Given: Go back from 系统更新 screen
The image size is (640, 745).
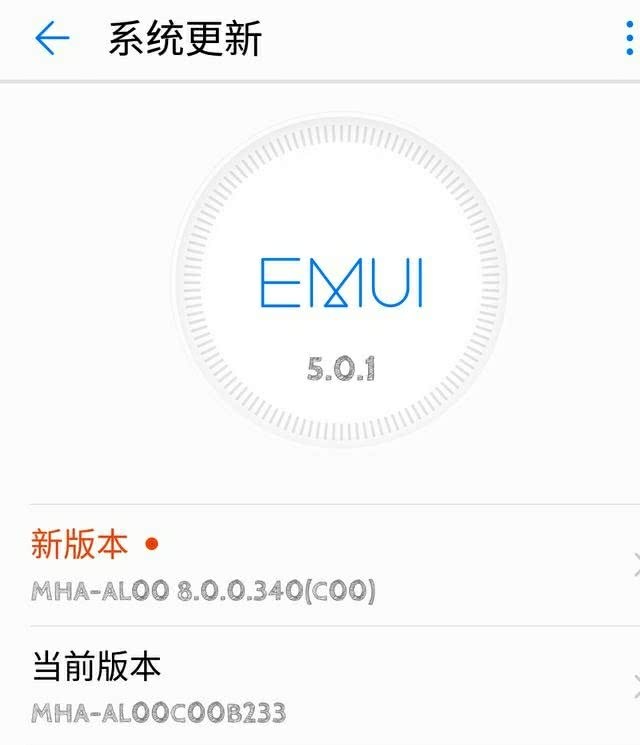Looking at the screenshot, I should point(51,39).
